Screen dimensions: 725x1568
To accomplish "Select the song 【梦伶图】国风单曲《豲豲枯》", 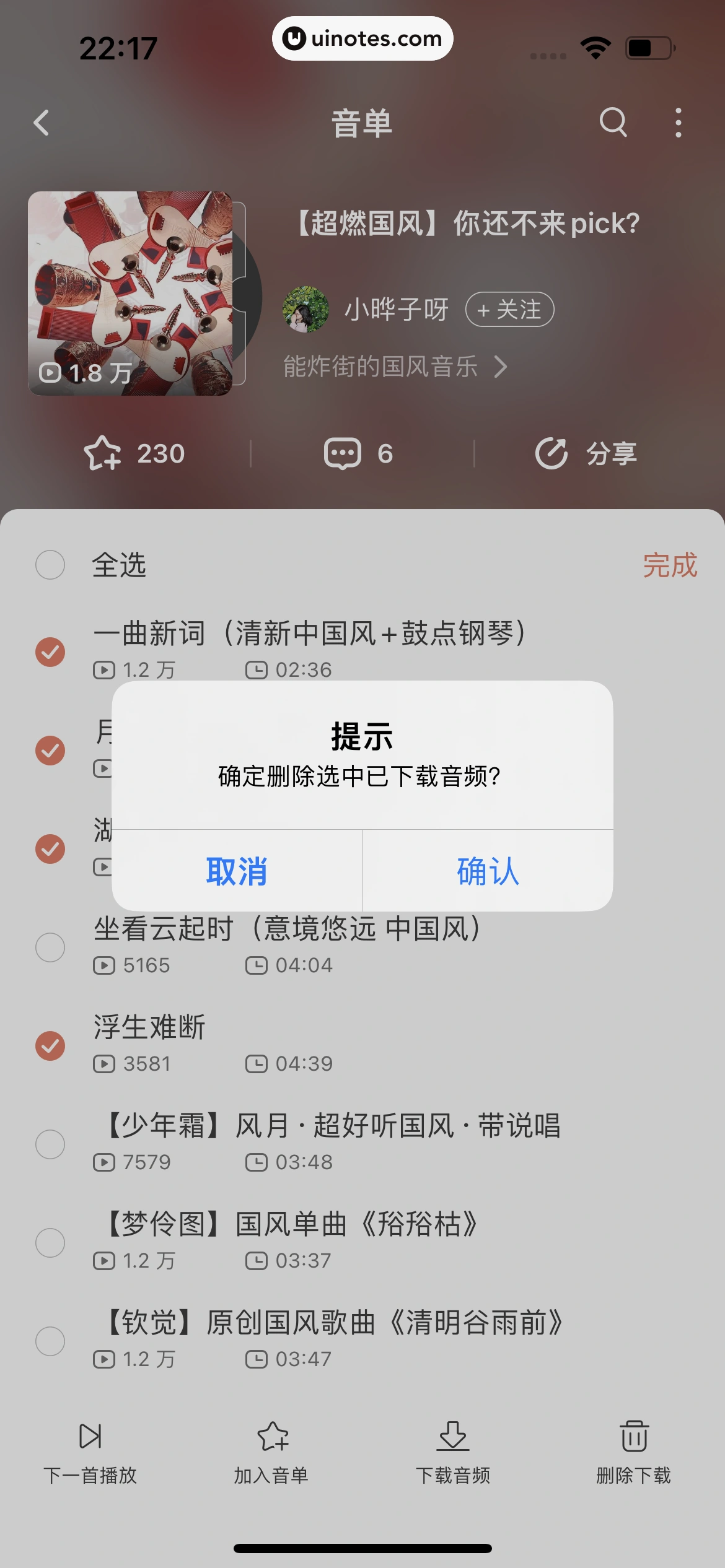I will [x=51, y=1242].
